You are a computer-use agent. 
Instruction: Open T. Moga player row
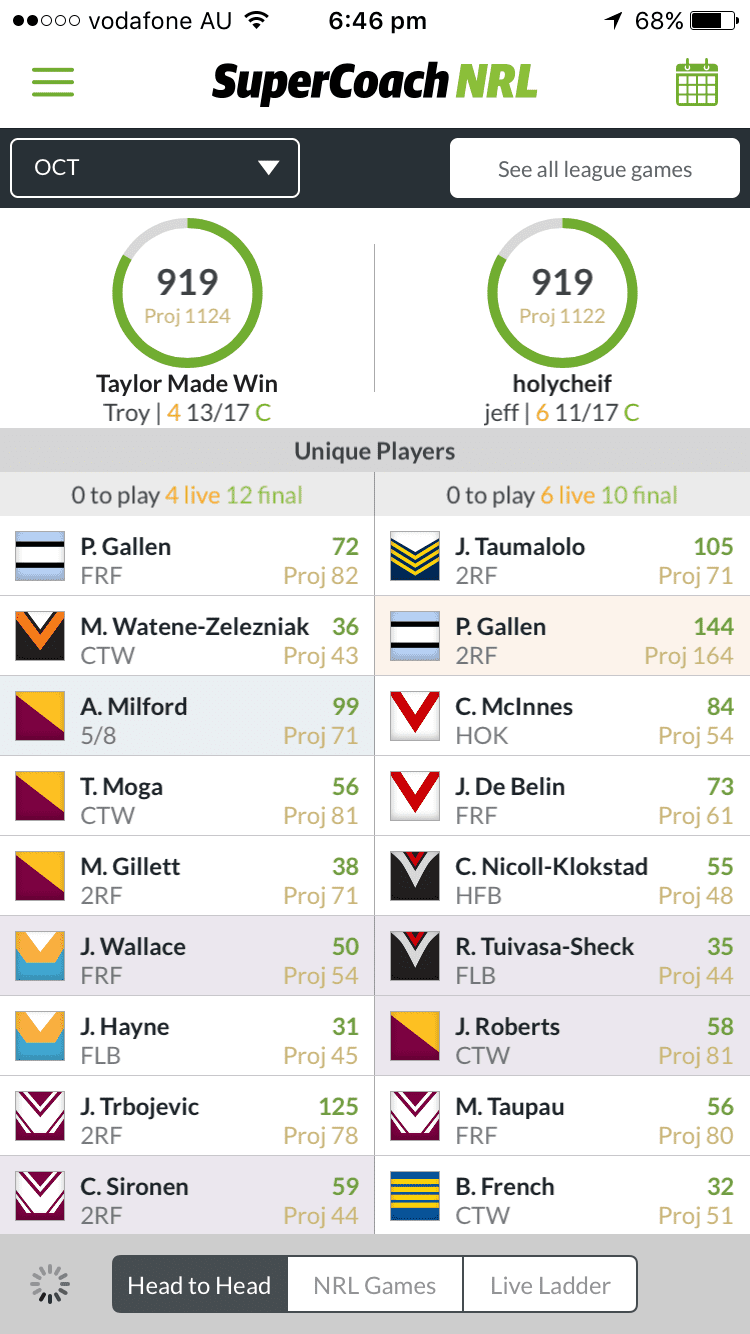pyautogui.click(x=187, y=796)
